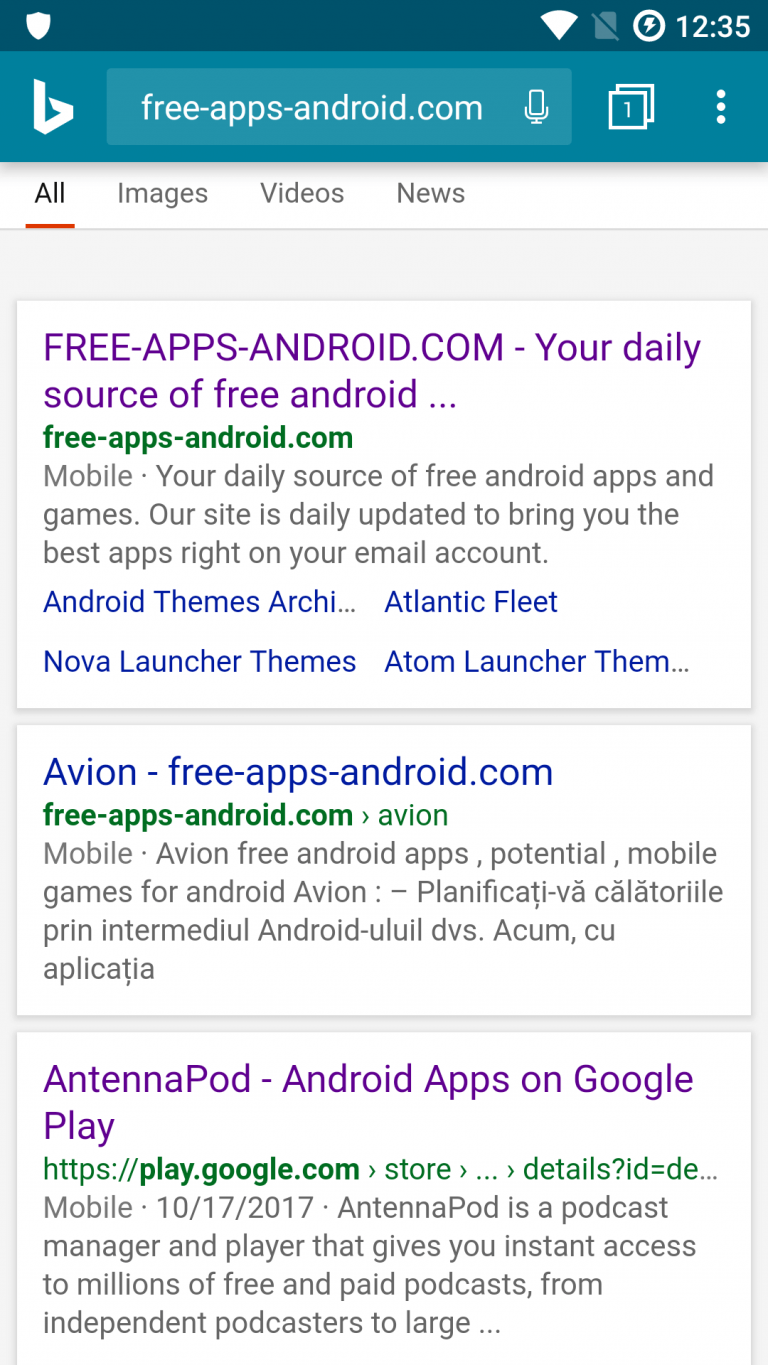Switch to the Images tab

(x=162, y=193)
